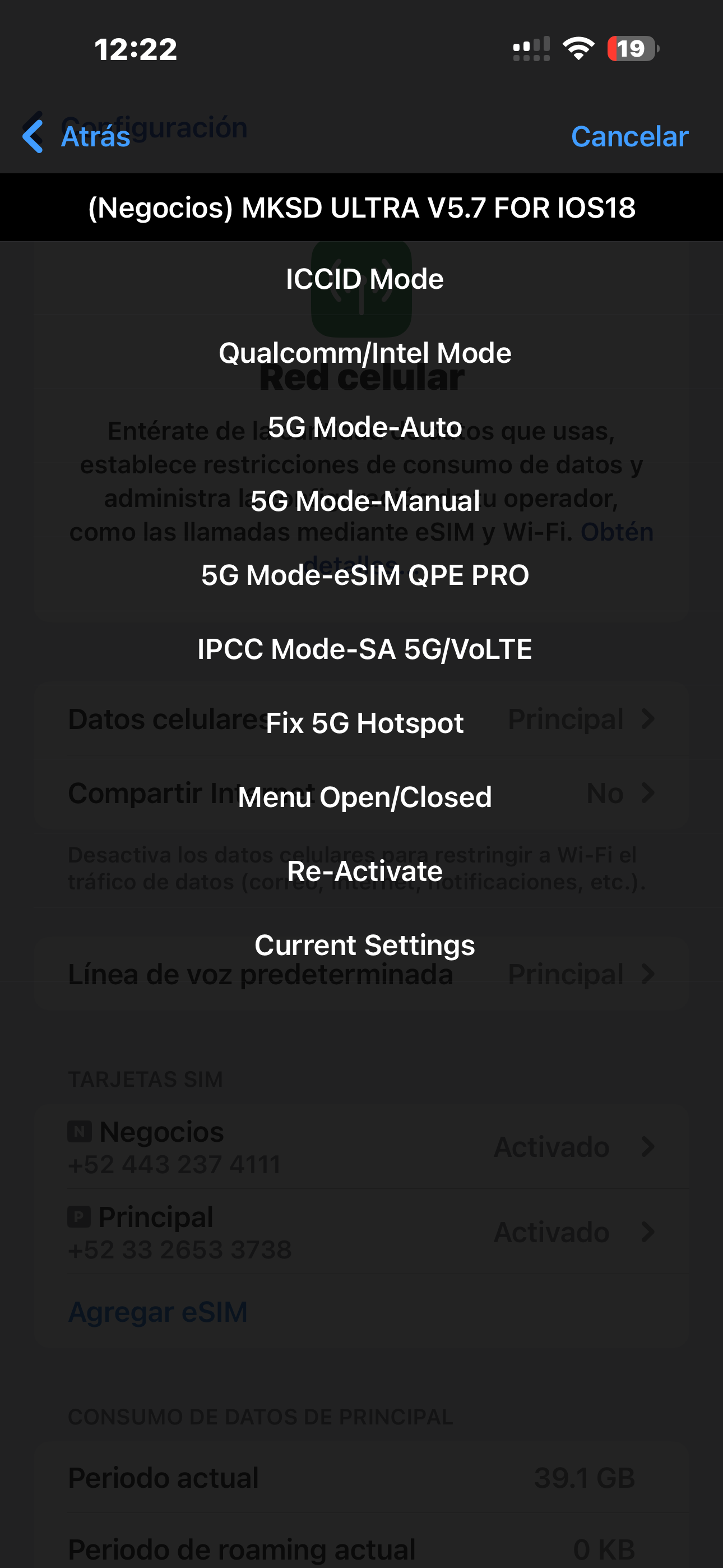This screenshot has width=723, height=1568.
Task: Choose Qualcomm/Intel Mode
Action: 364,353
